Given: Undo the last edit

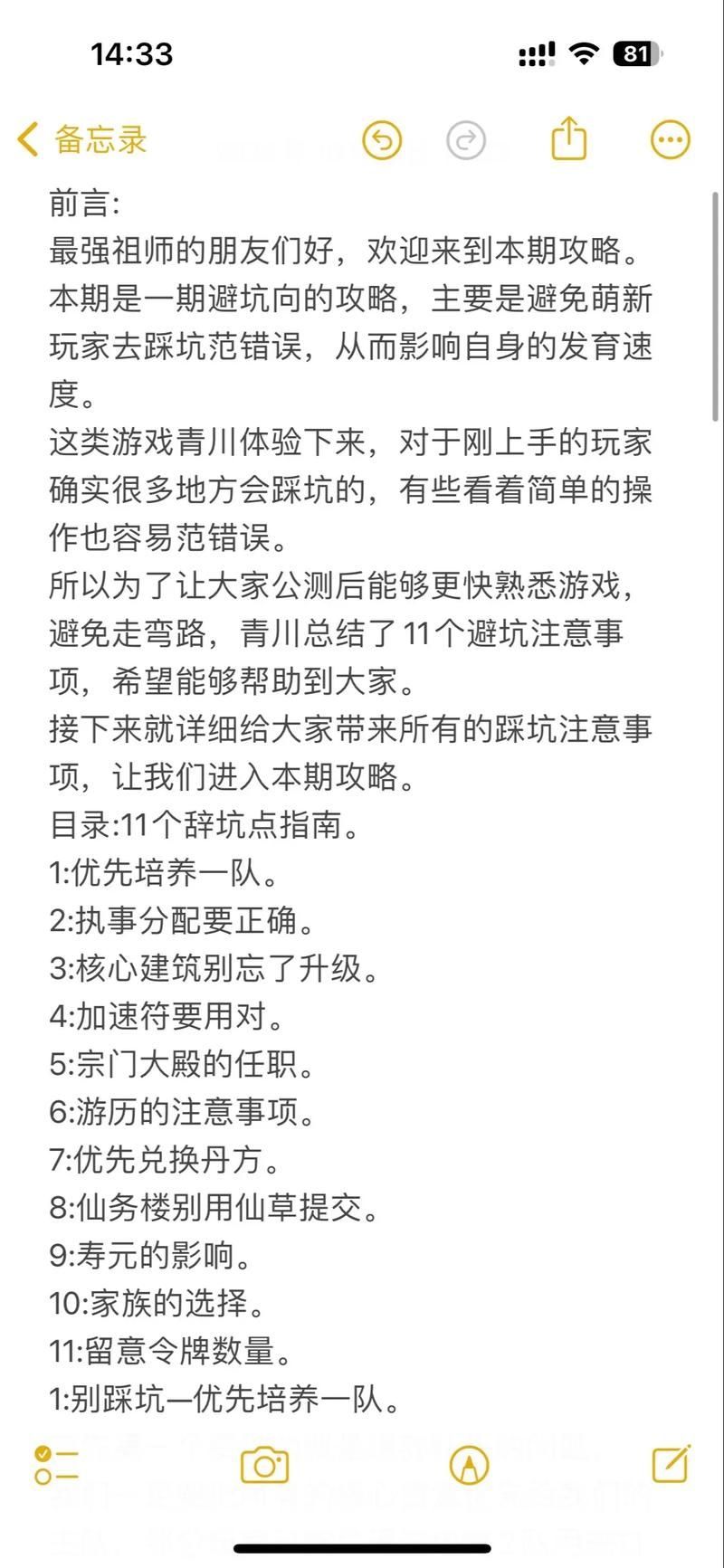Looking at the screenshot, I should (382, 140).
